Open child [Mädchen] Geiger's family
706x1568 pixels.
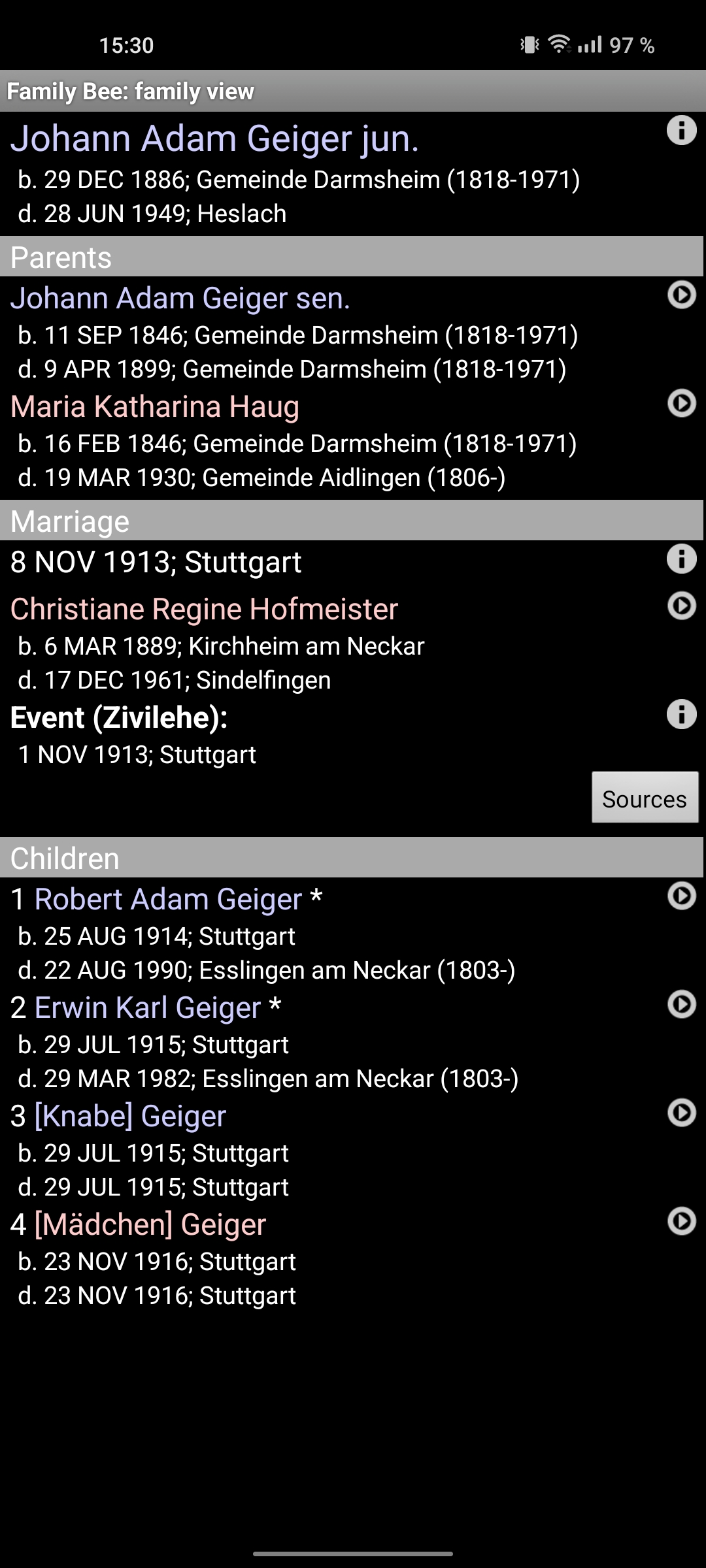[x=681, y=1221]
